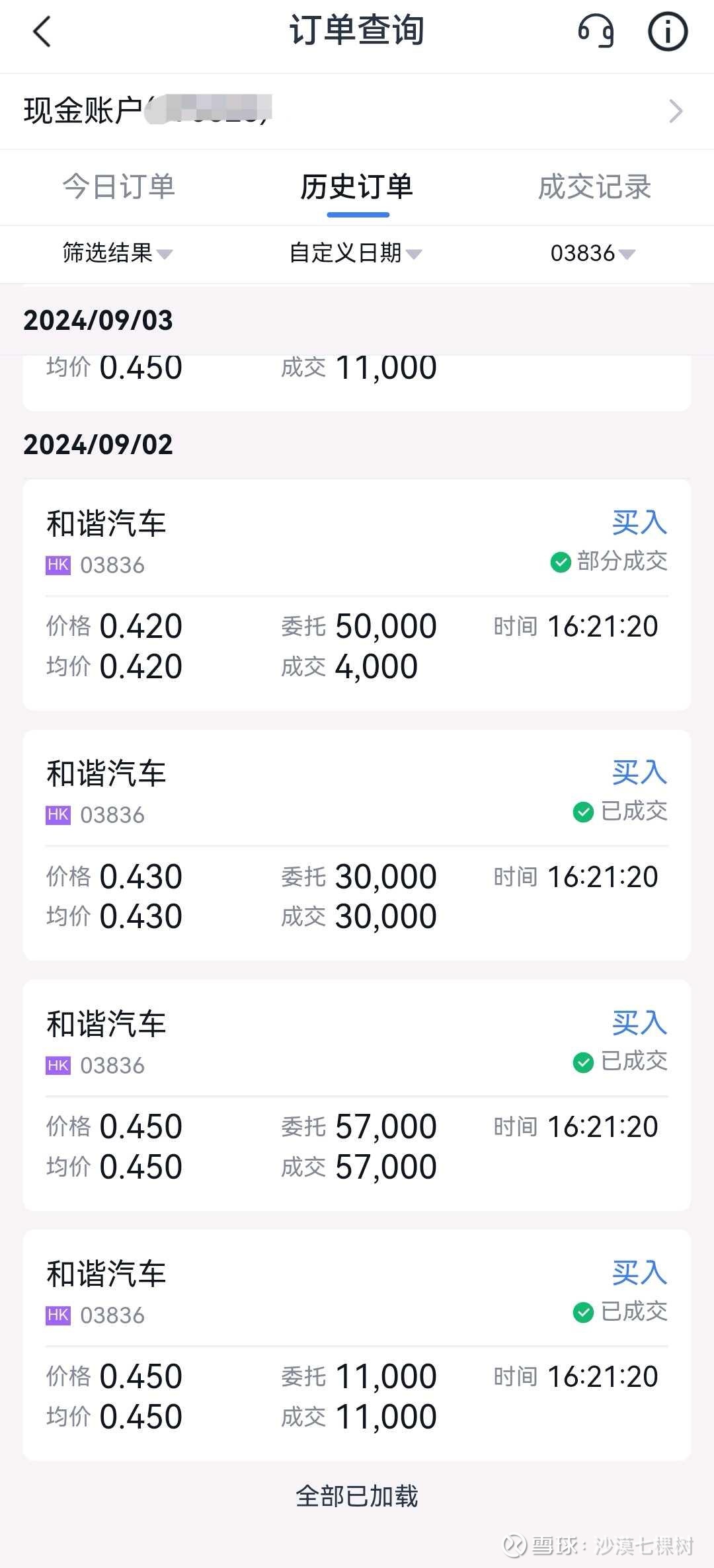Open the 0.430 order for 30,000 shares
The image size is (714, 1568).
point(357,845)
